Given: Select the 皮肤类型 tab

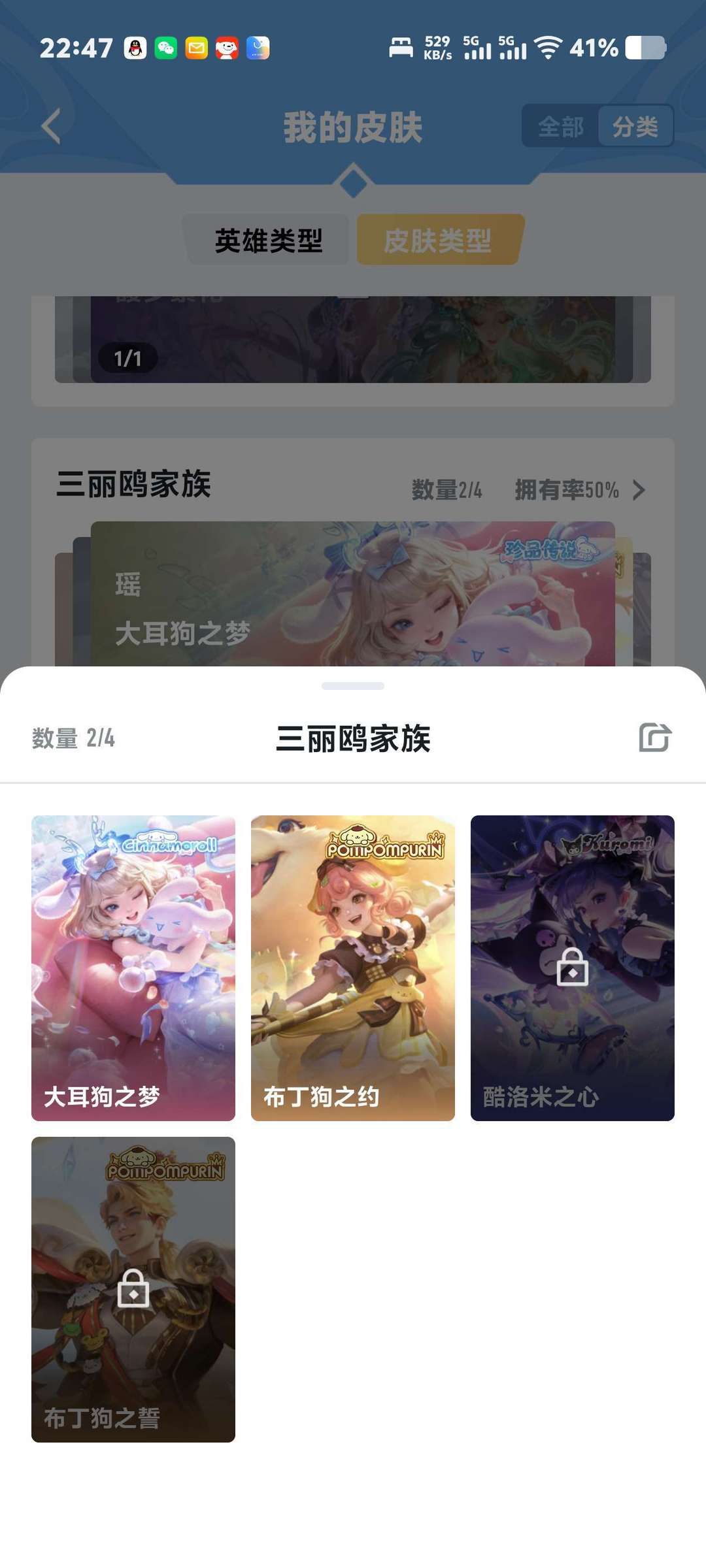Looking at the screenshot, I should [437, 240].
